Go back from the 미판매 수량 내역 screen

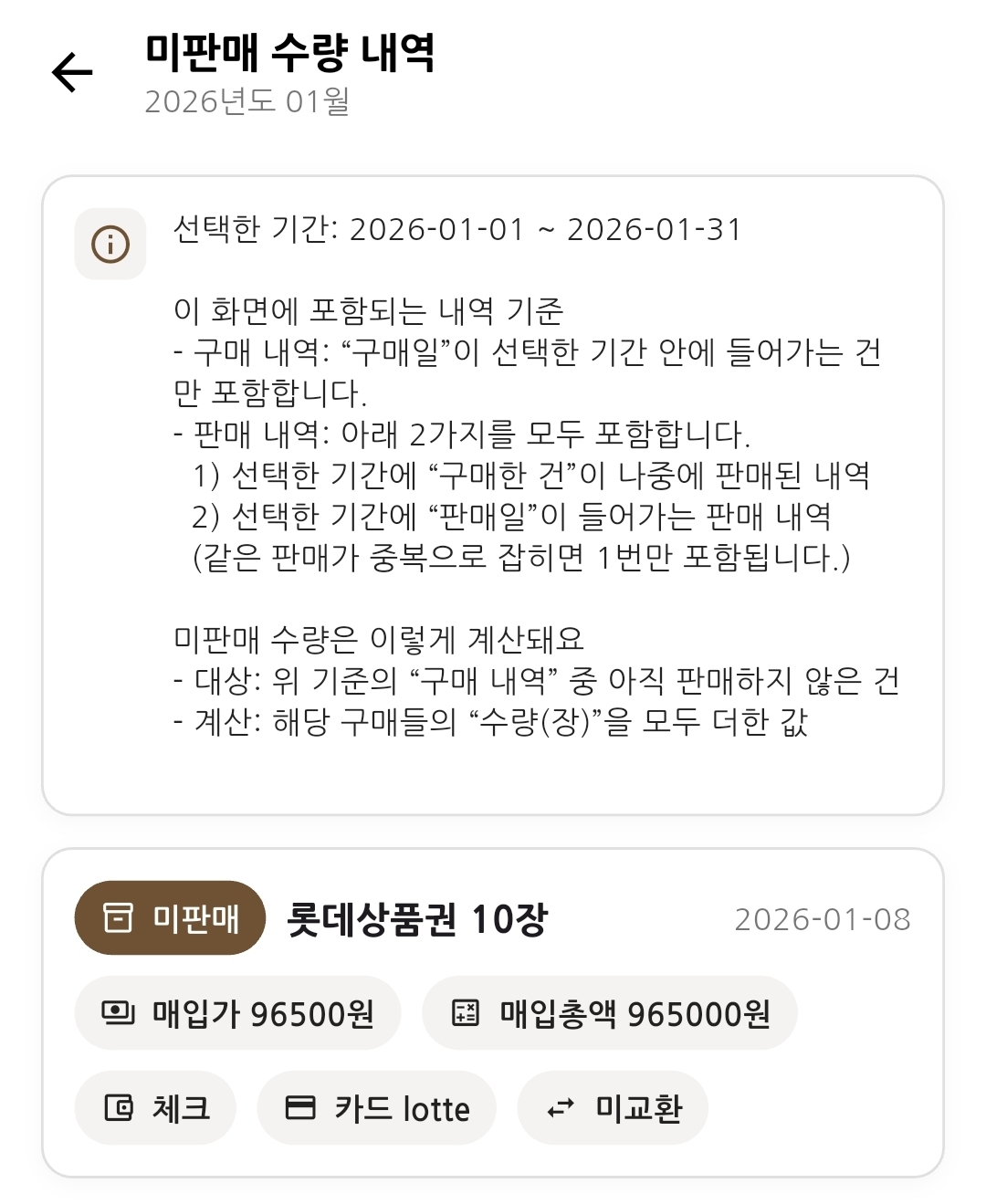pyautogui.click(x=72, y=73)
